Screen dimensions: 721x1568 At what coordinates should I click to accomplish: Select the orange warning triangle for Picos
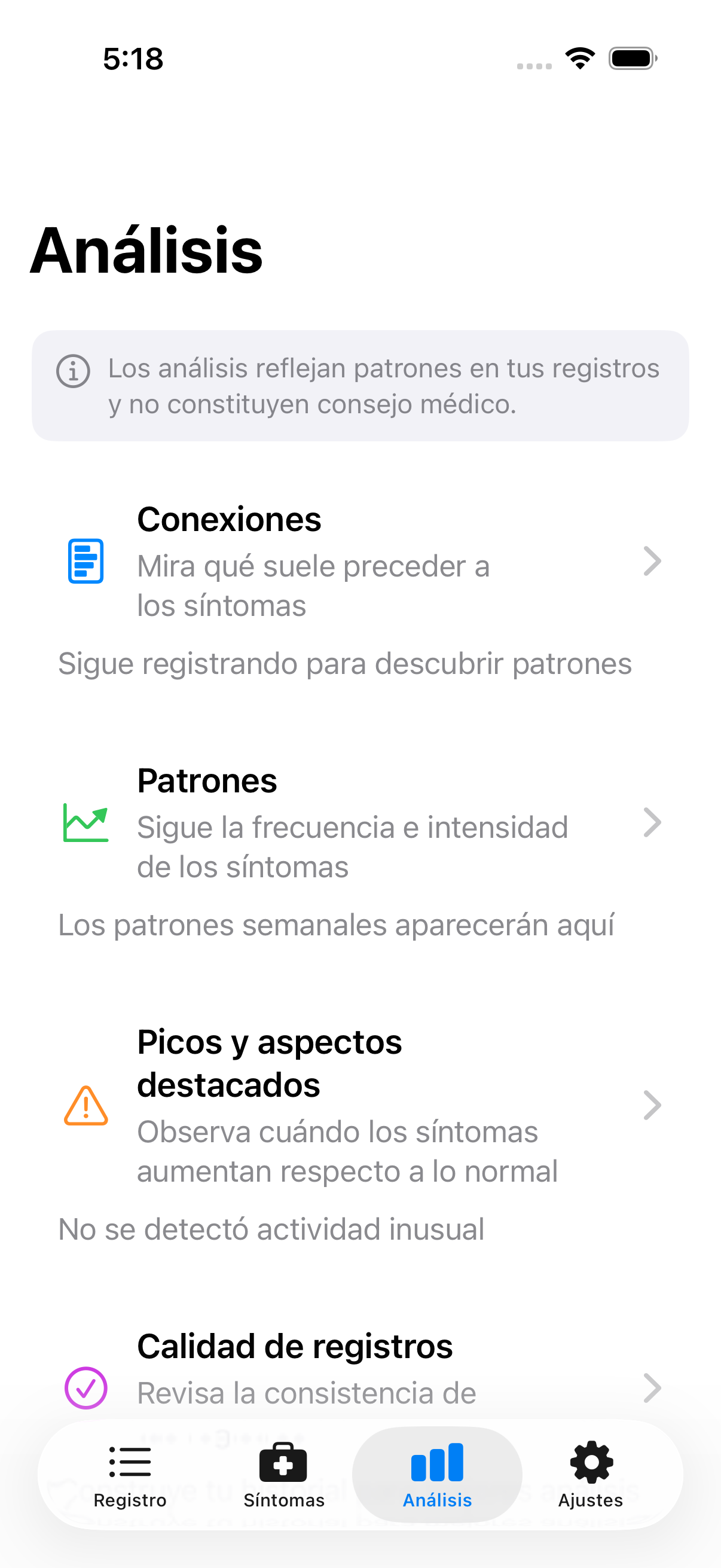85,1105
